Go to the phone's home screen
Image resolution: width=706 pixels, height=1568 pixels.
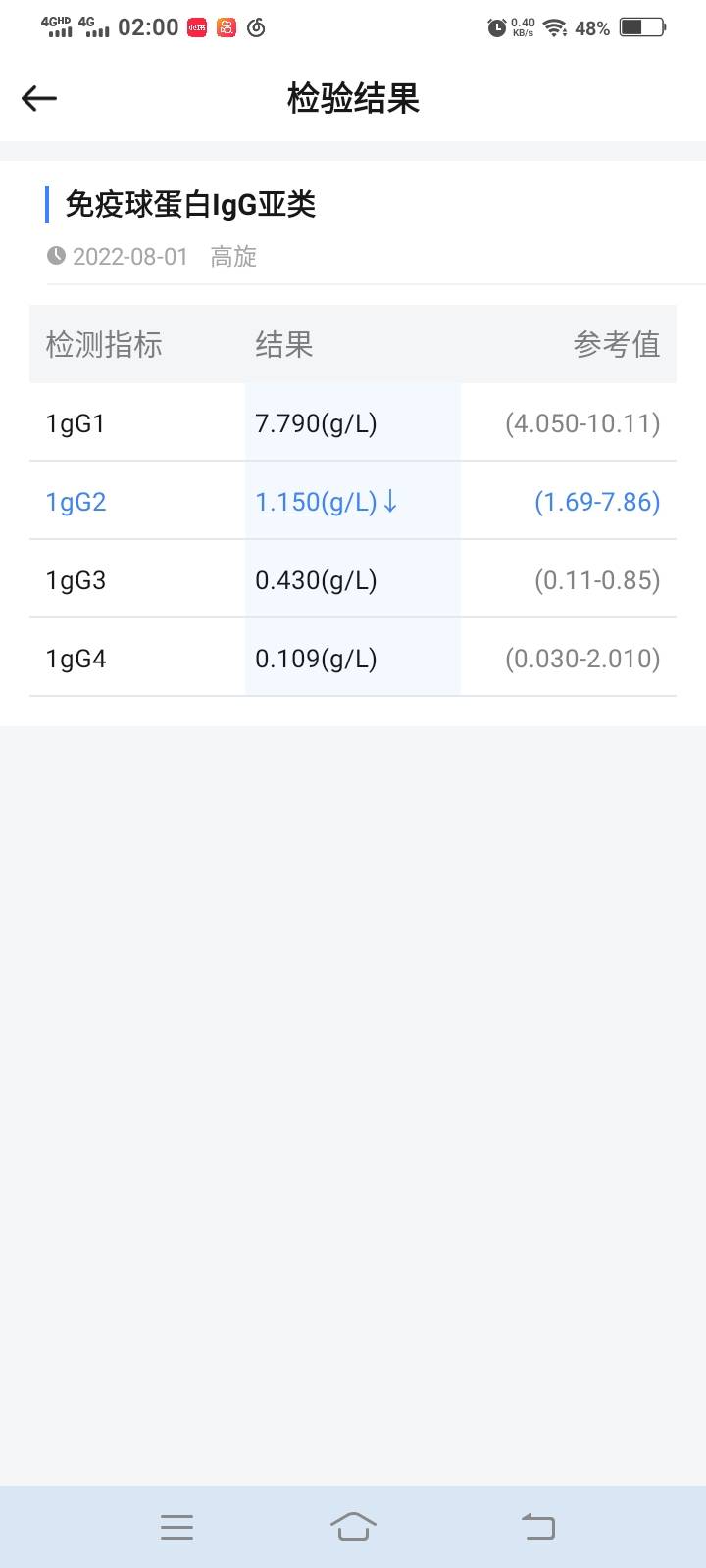(x=353, y=1526)
